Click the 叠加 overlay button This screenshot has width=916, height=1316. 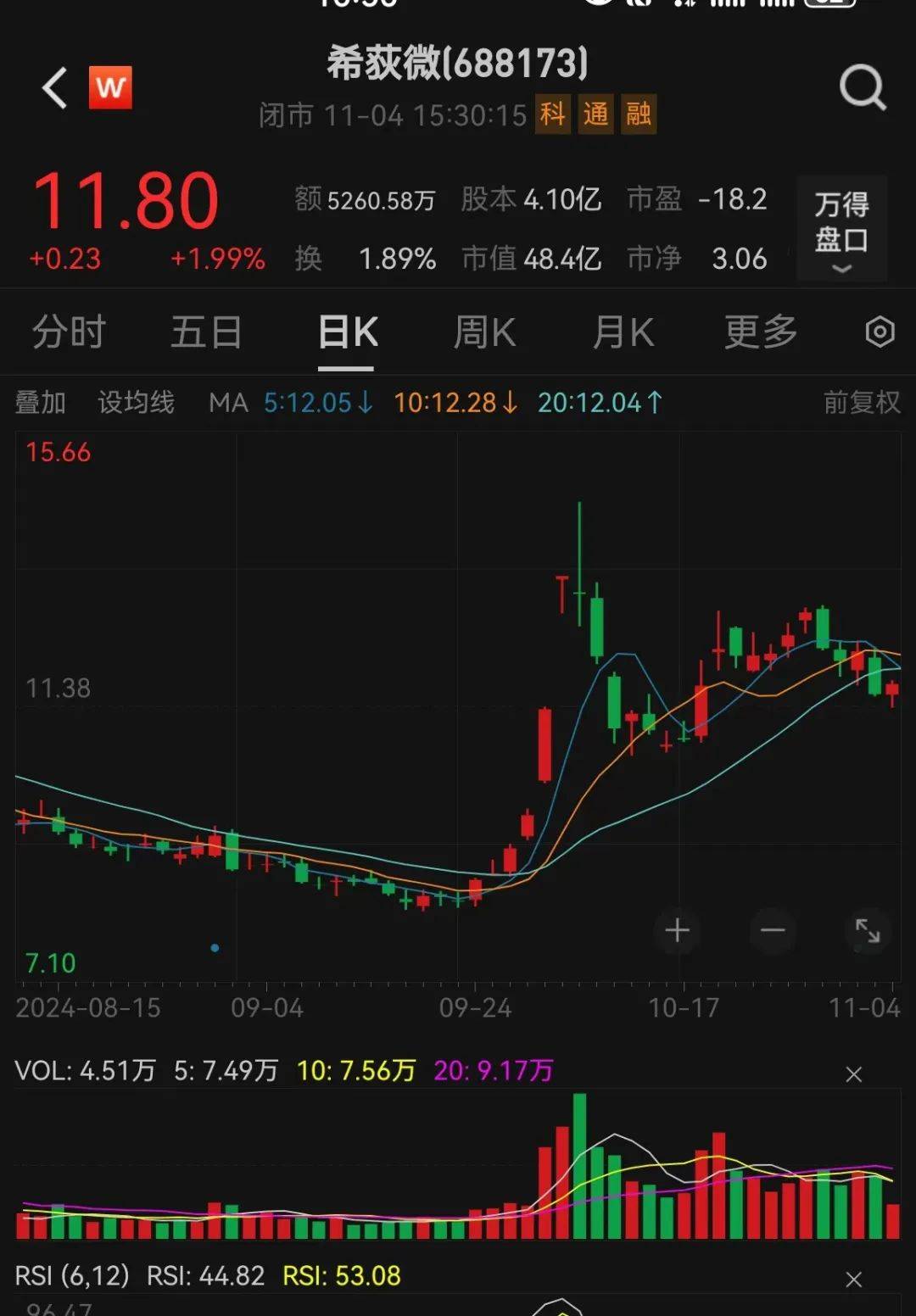point(40,403)
